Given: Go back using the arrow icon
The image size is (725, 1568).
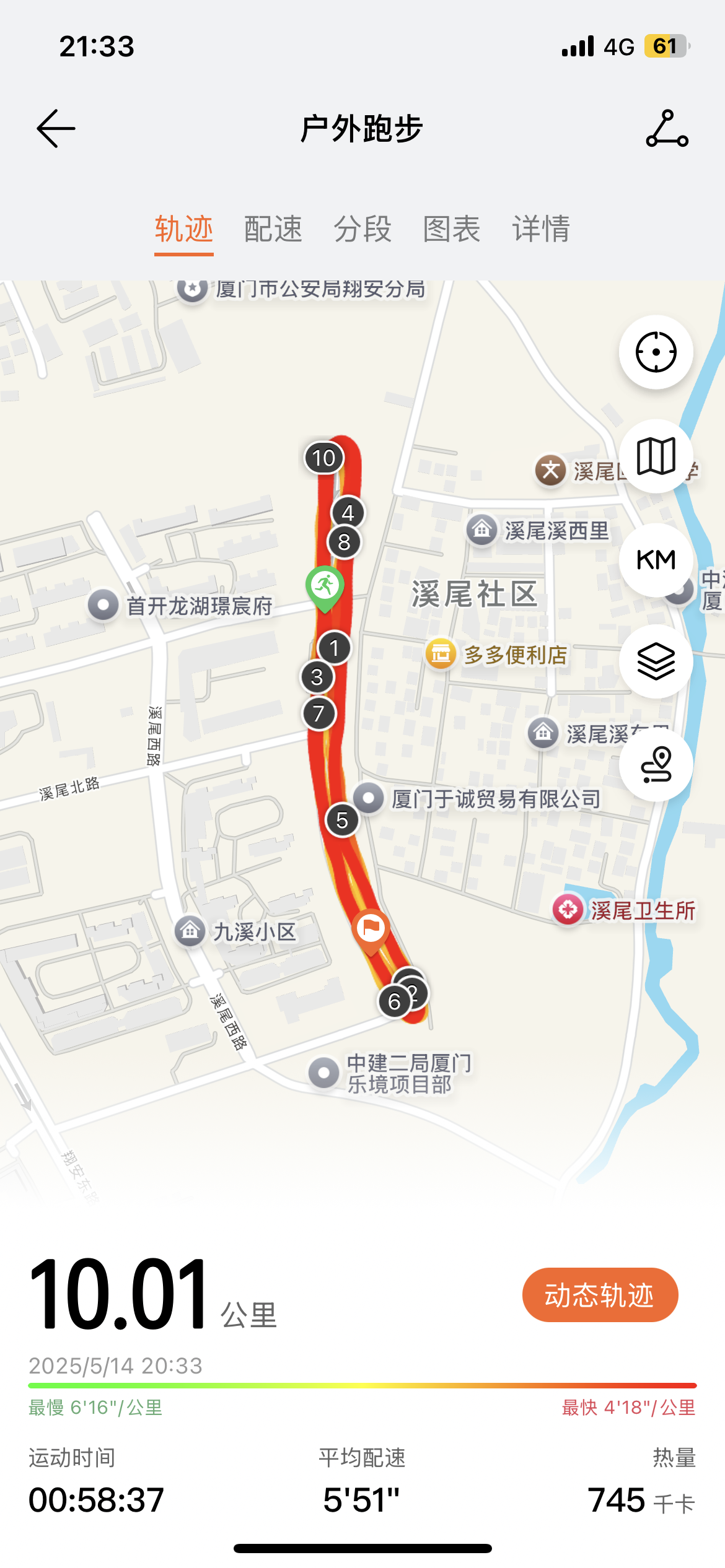Looking at the screenshot, I should click(56, 129).
